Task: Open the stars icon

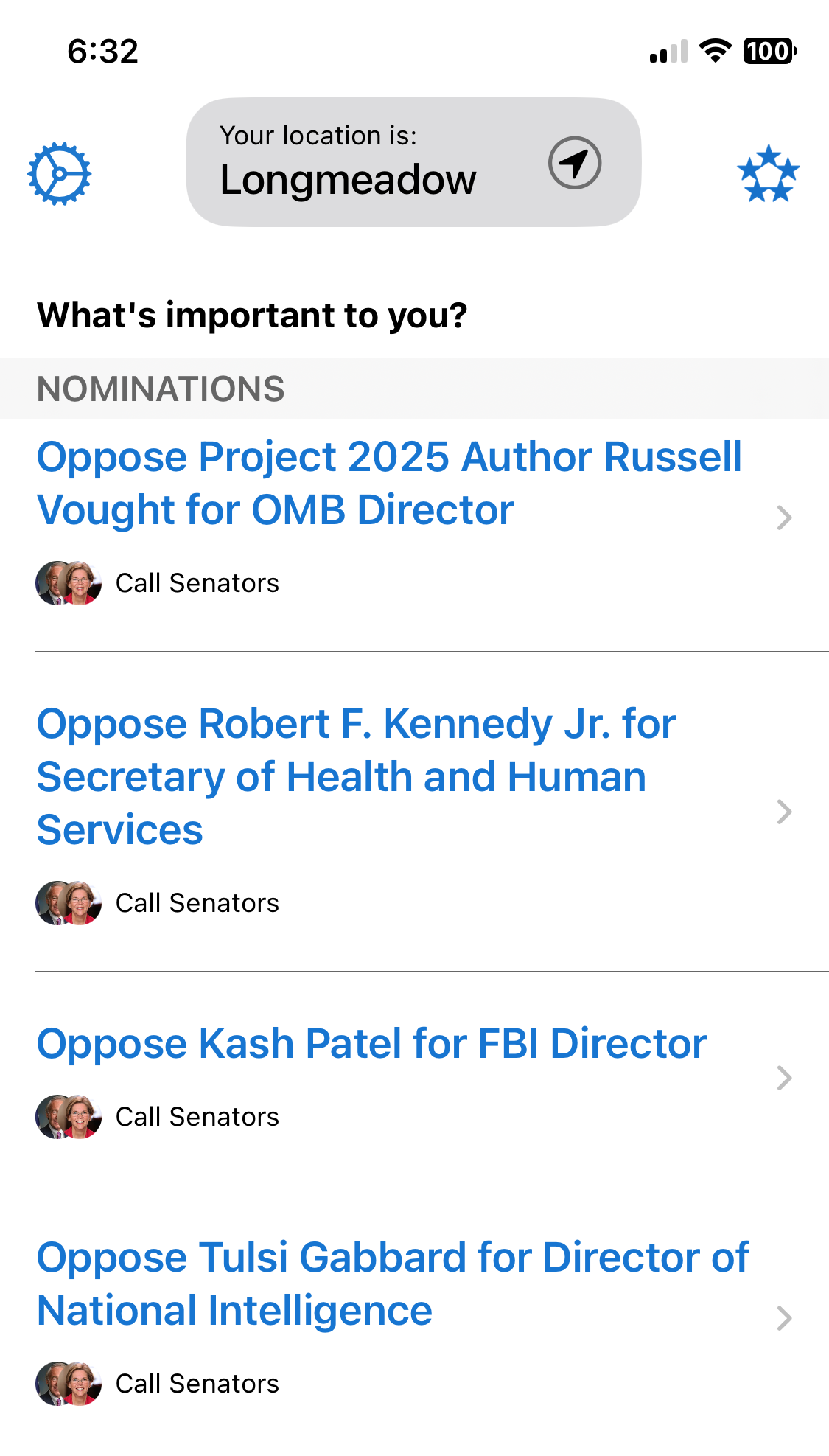Action: (768, 174)
